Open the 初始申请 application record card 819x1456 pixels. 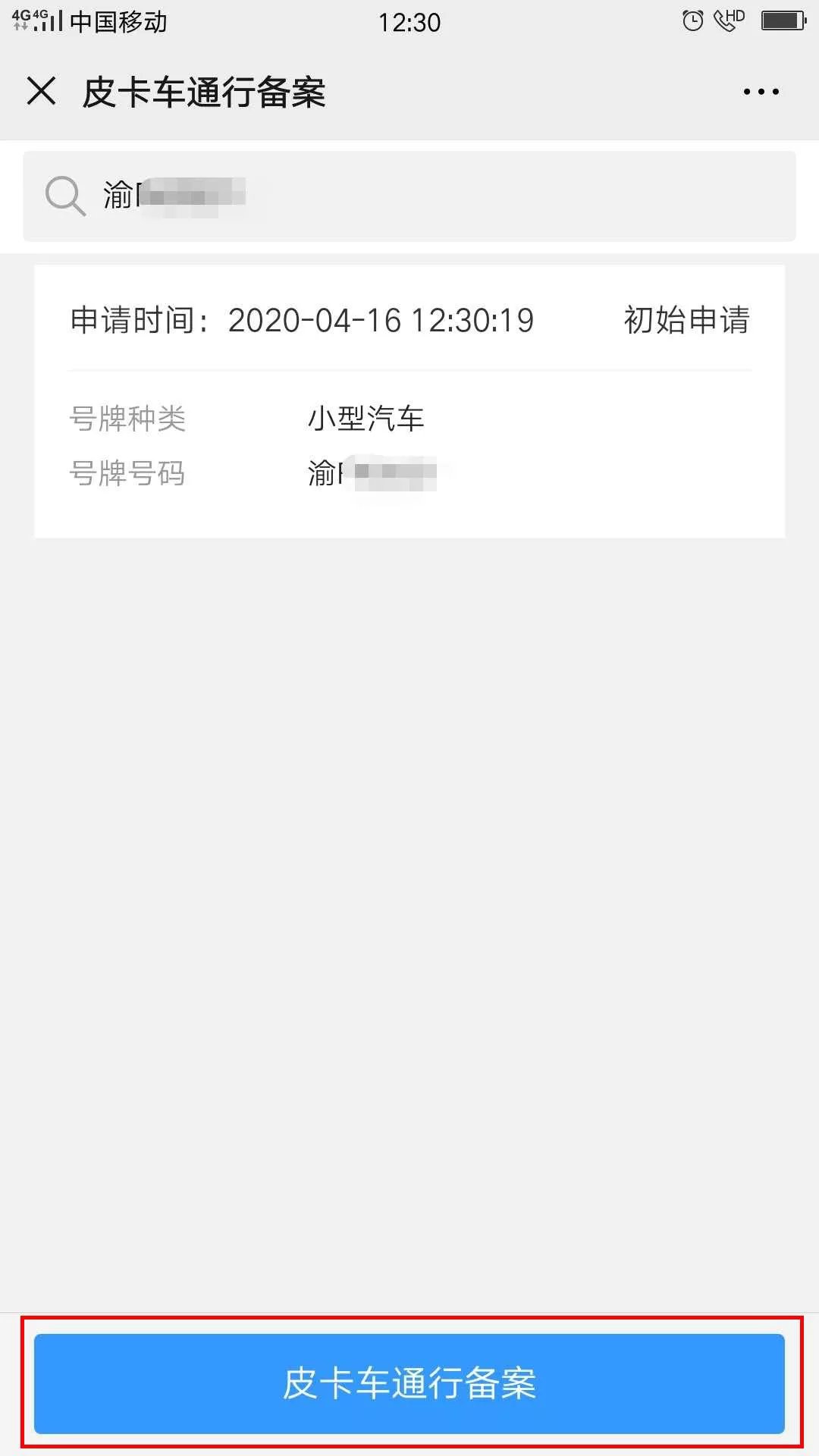coord(409,400)
